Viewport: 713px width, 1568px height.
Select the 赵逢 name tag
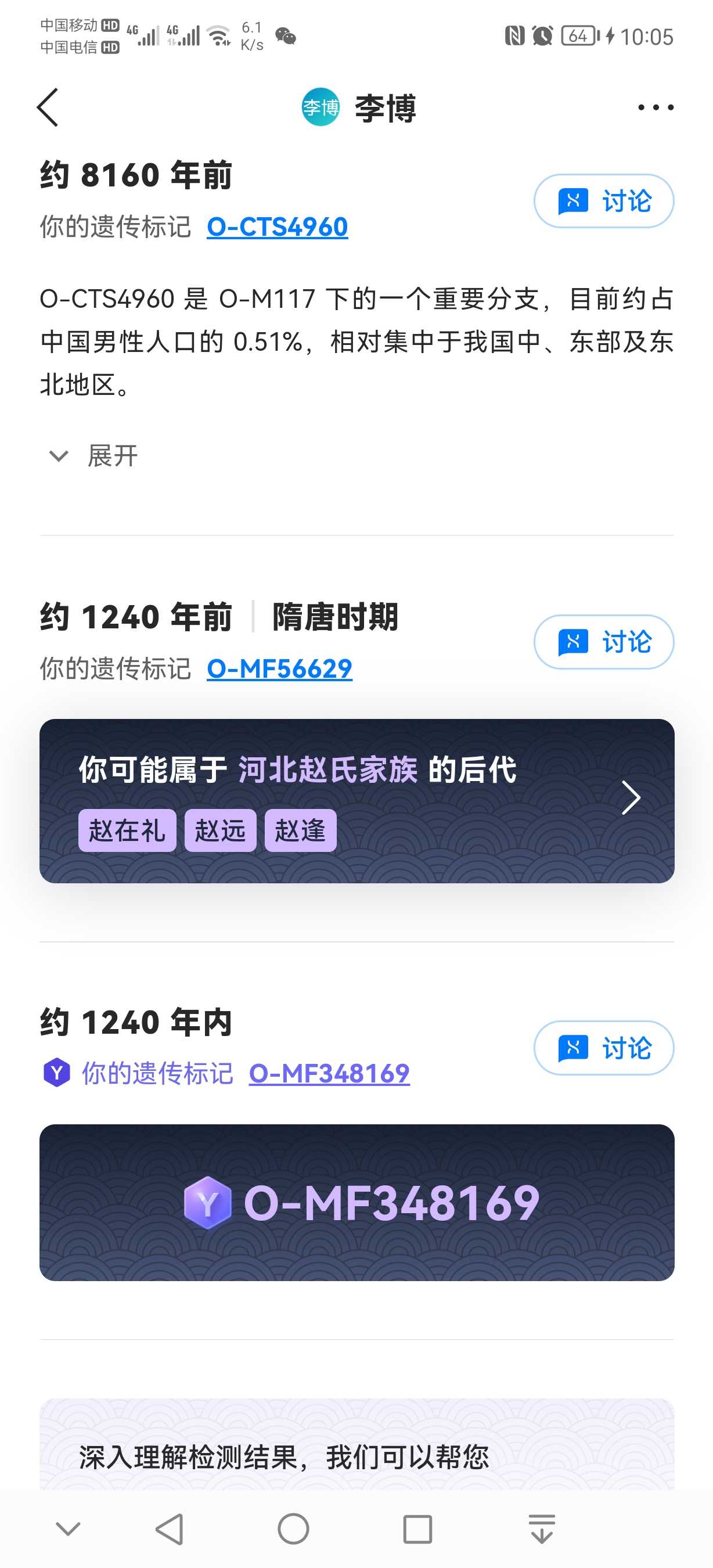click(300, 830)
